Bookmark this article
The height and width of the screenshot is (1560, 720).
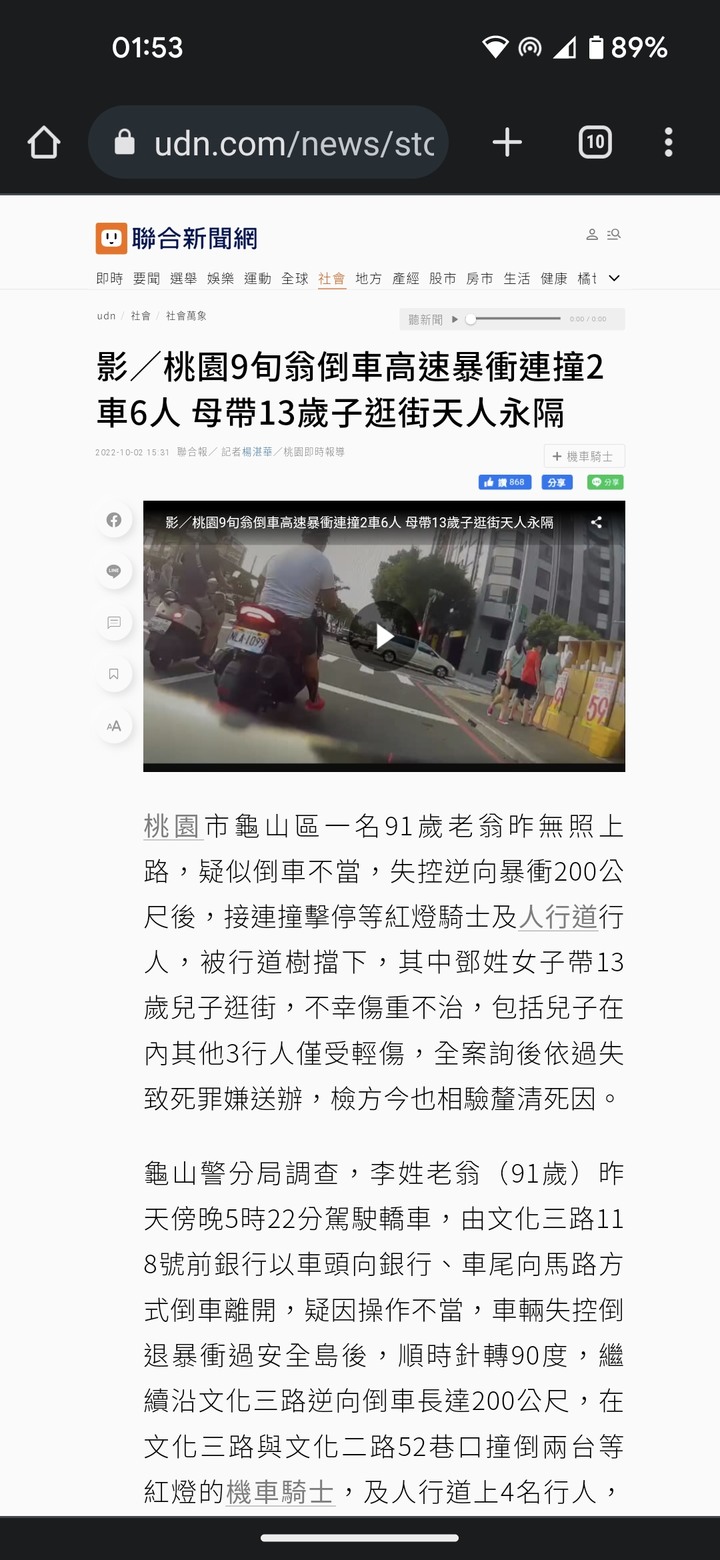pos(114,674)
